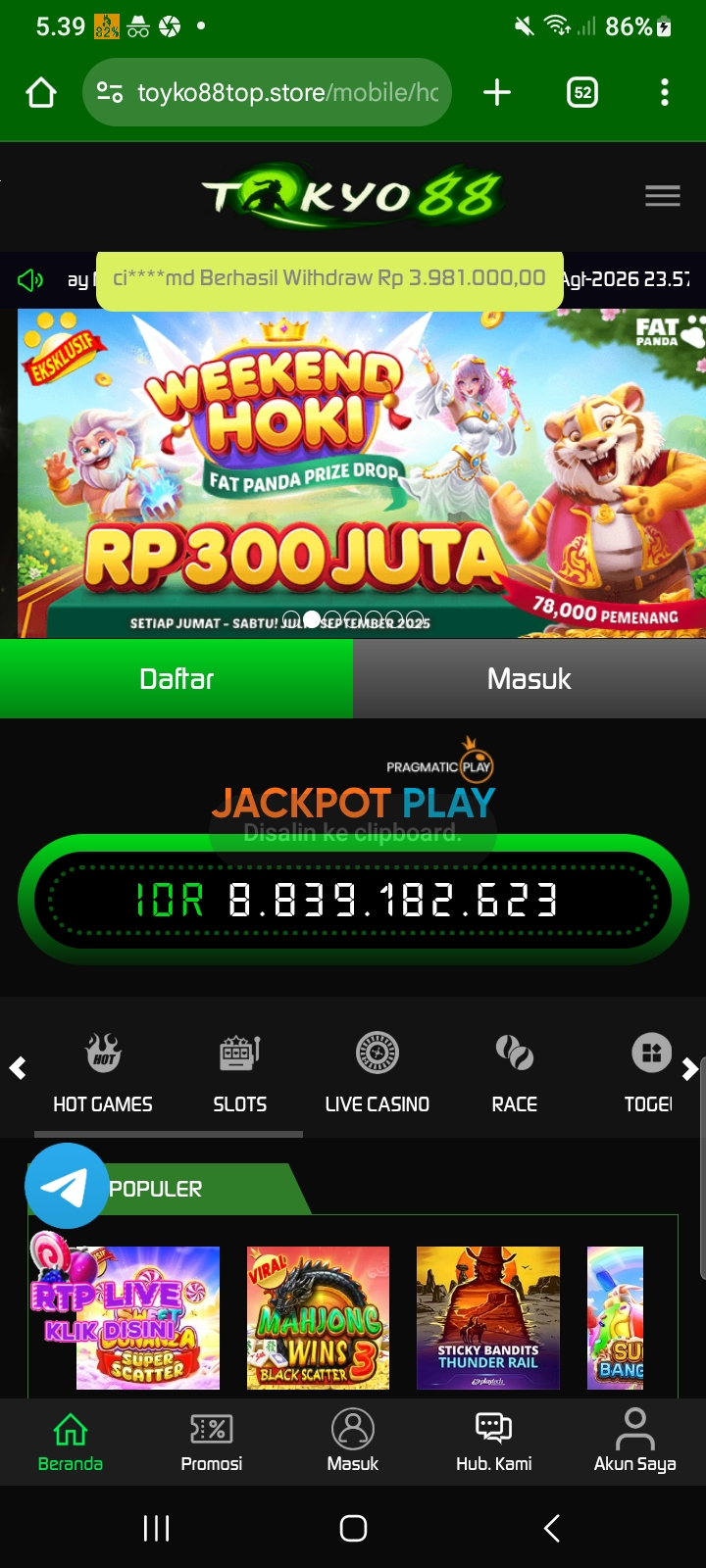Go to the Promosi tab
The height and width of the screenshot is (1568, 706).
[211, 1442]
